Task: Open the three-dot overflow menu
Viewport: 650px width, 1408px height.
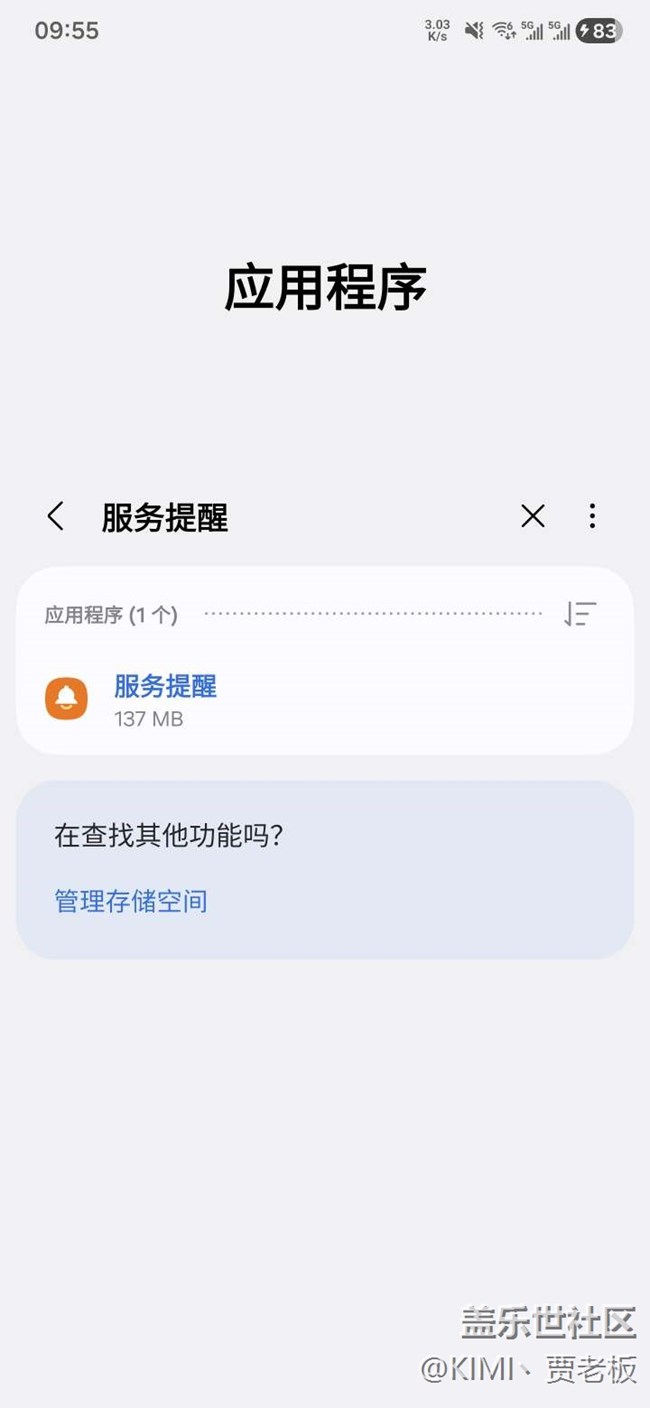Action: [592, 516]
